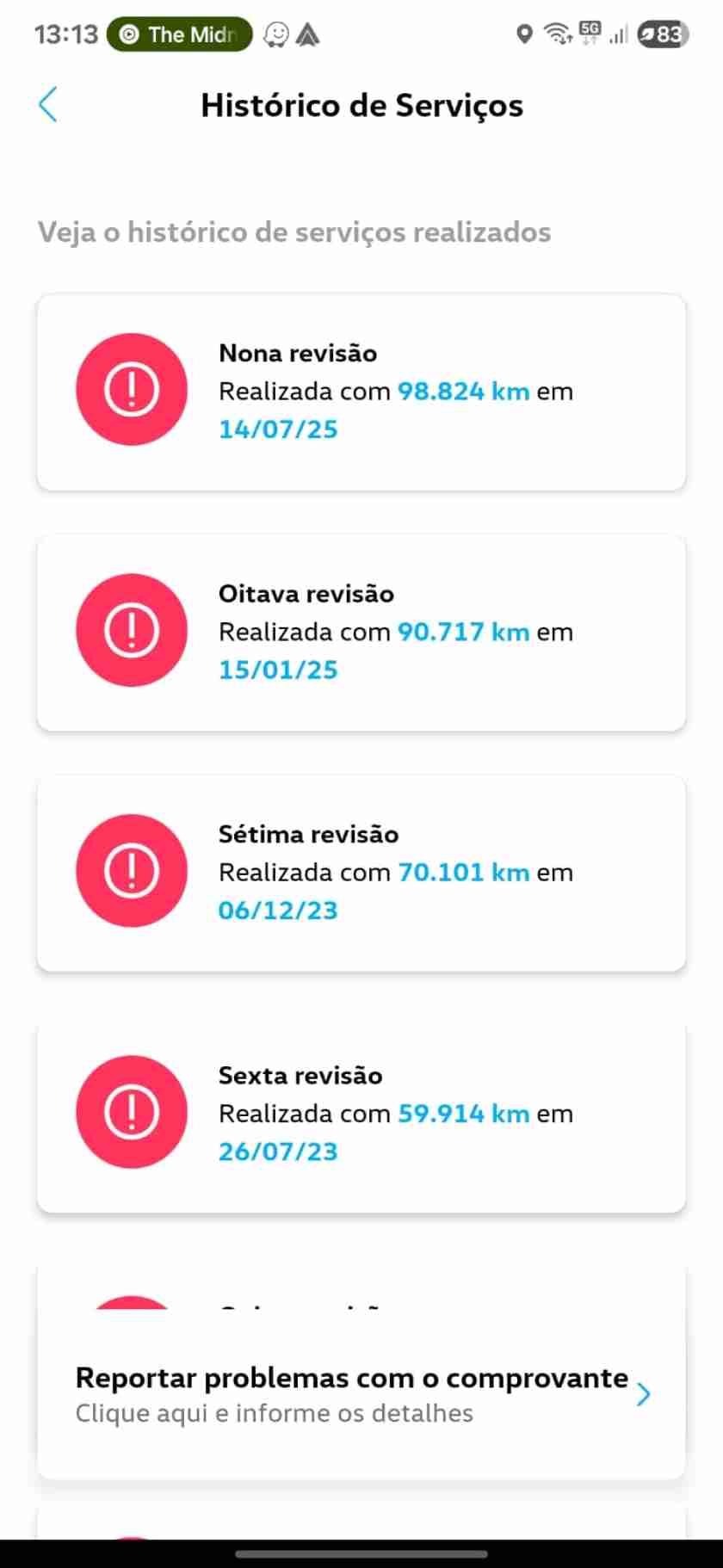This screenshot has width=723, height=1568.
Task: Select the Sétima revisão service card
Action: (361, 874)
